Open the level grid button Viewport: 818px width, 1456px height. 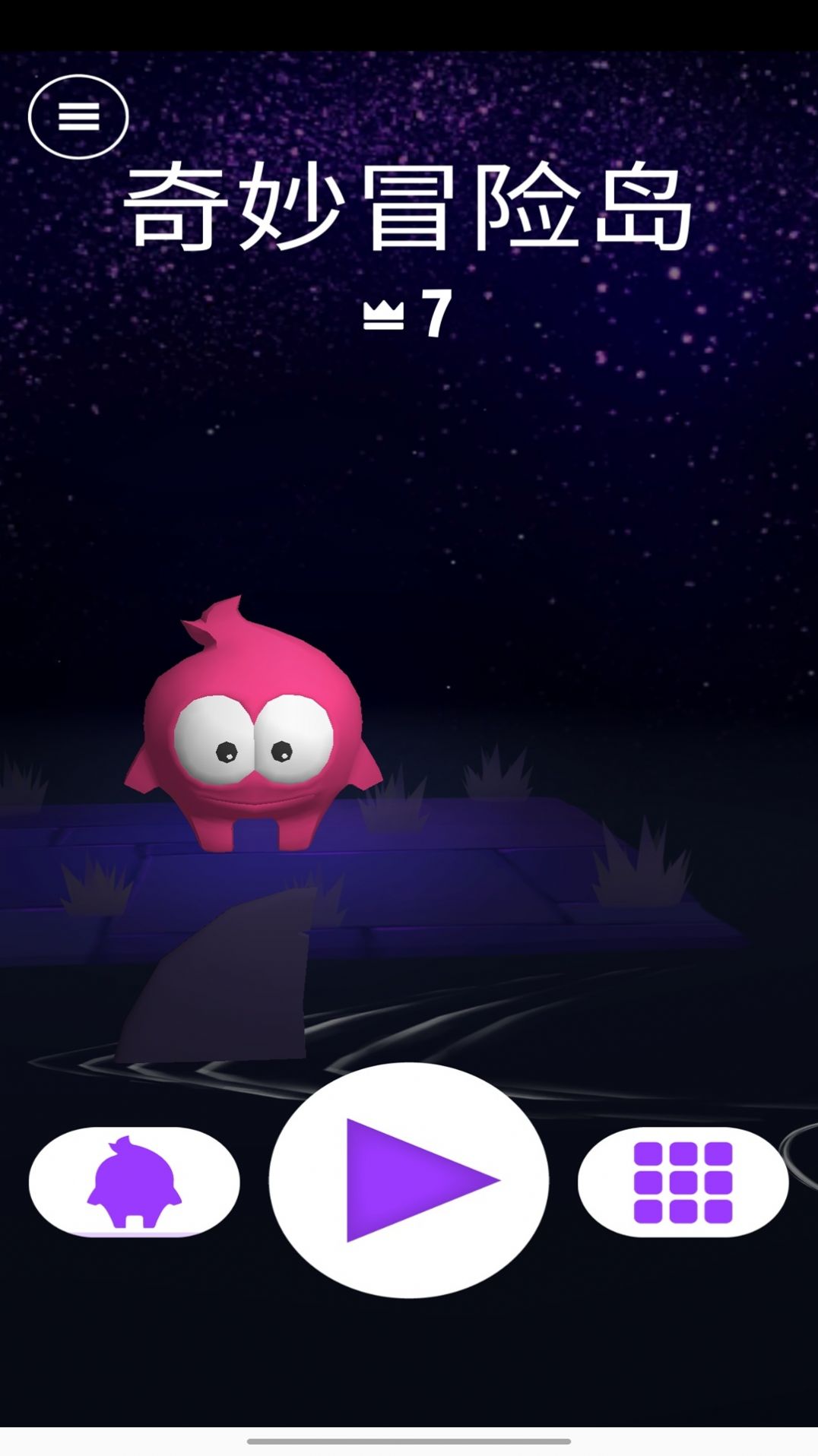click(x=683, y=1182)
